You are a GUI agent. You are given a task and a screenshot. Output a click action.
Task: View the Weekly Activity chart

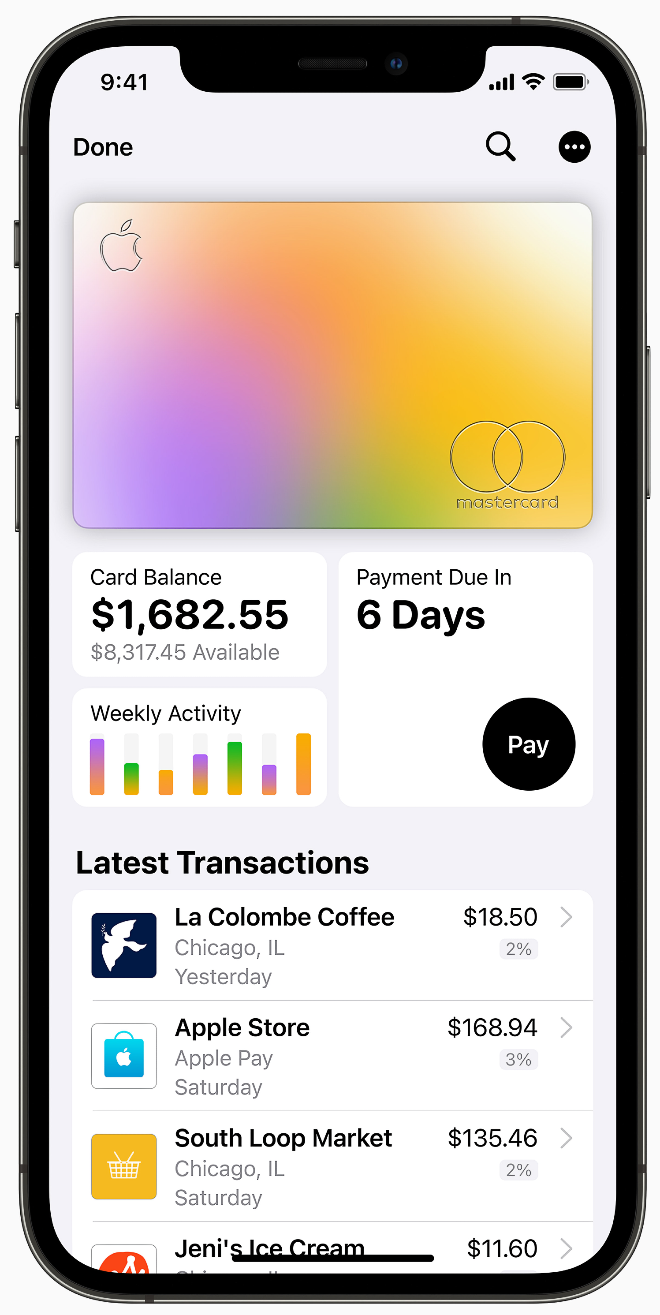coord(200,747)
